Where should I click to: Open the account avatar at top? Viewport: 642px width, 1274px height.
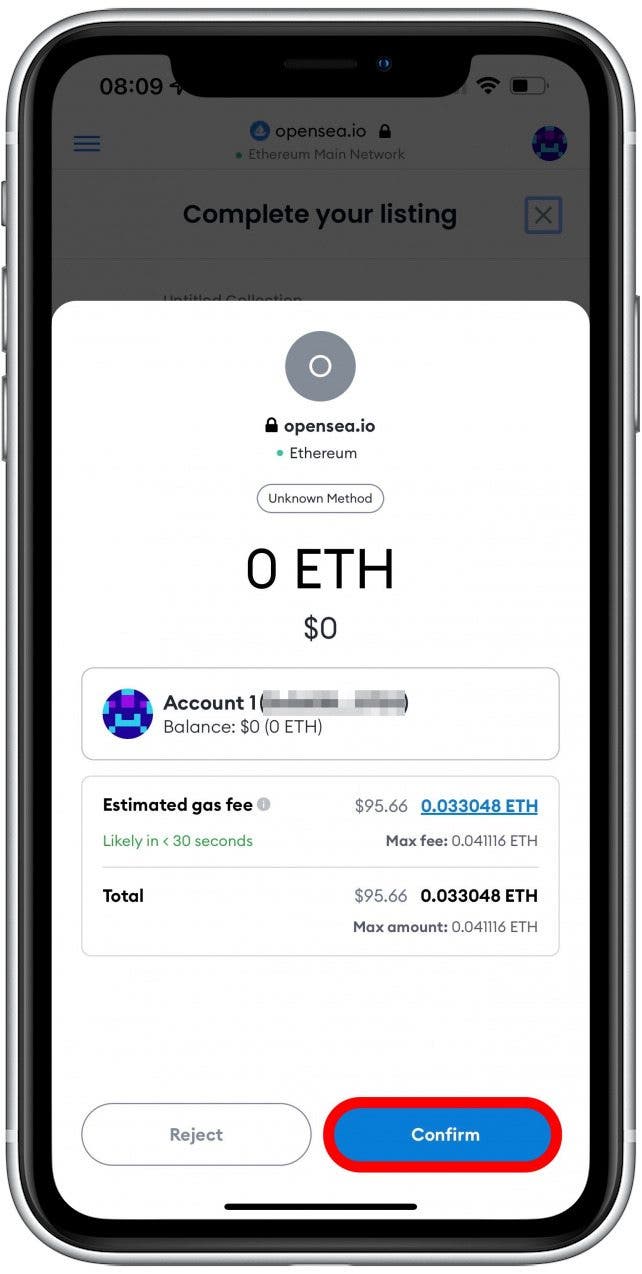point(550,144)
